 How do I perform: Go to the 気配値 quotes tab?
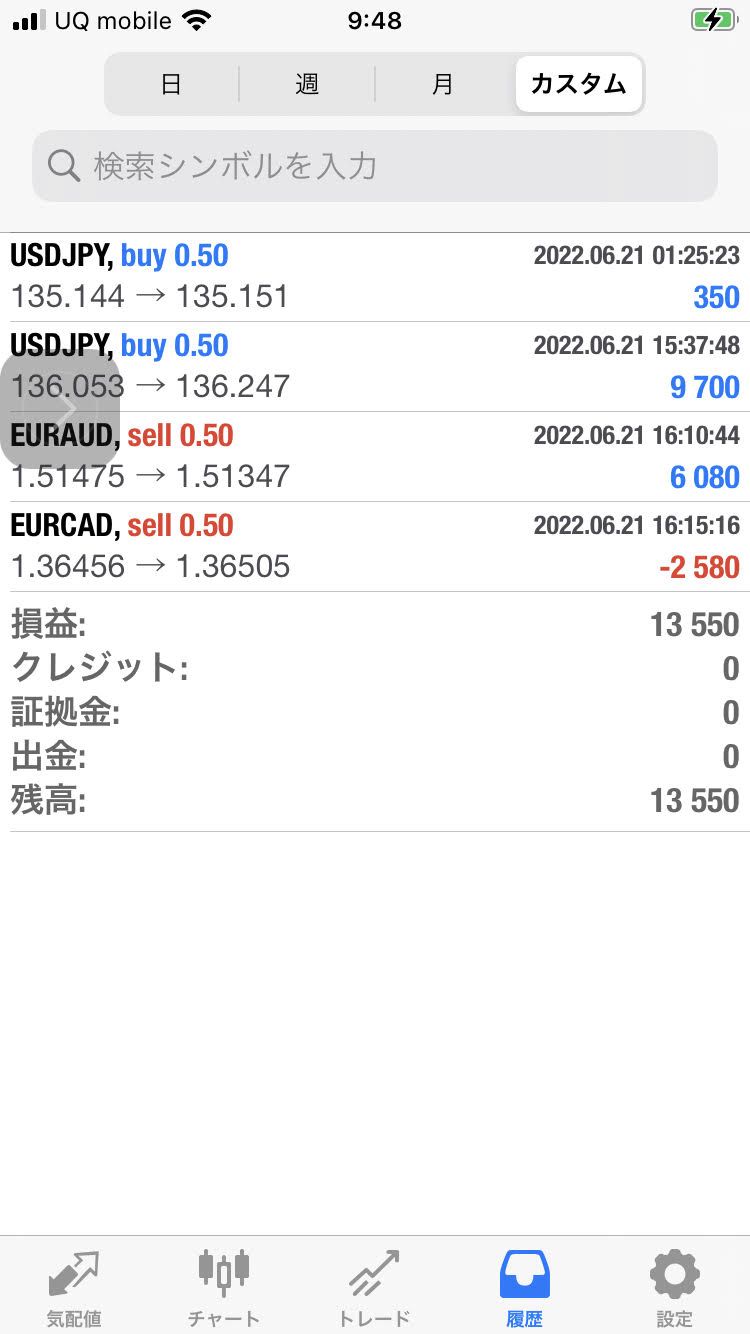pyautogui.click(x=75, y=1288)
